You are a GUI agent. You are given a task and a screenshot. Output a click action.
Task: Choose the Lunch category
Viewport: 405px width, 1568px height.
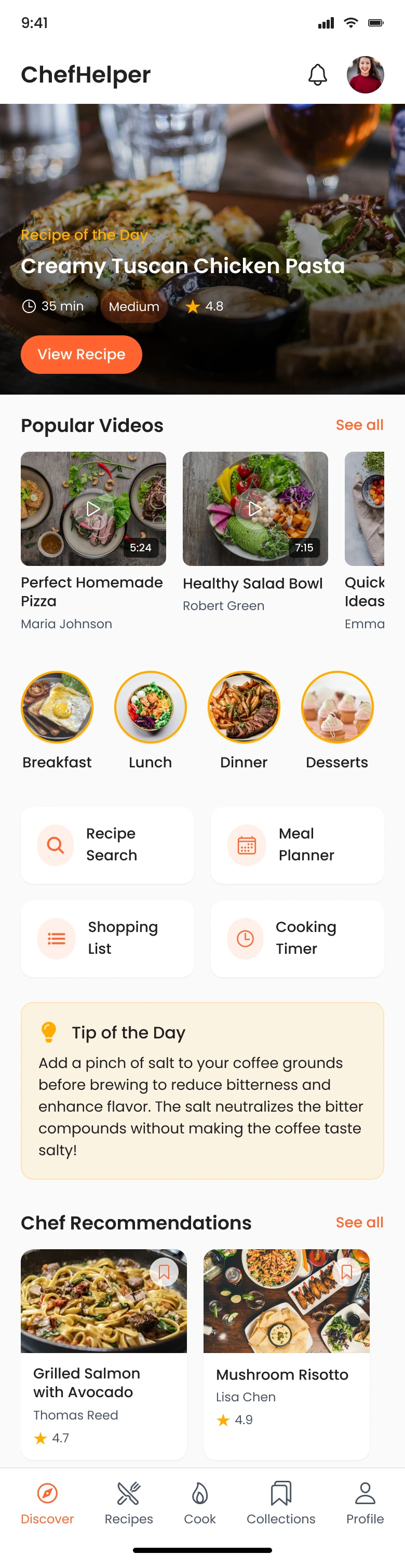pos(151,707)
